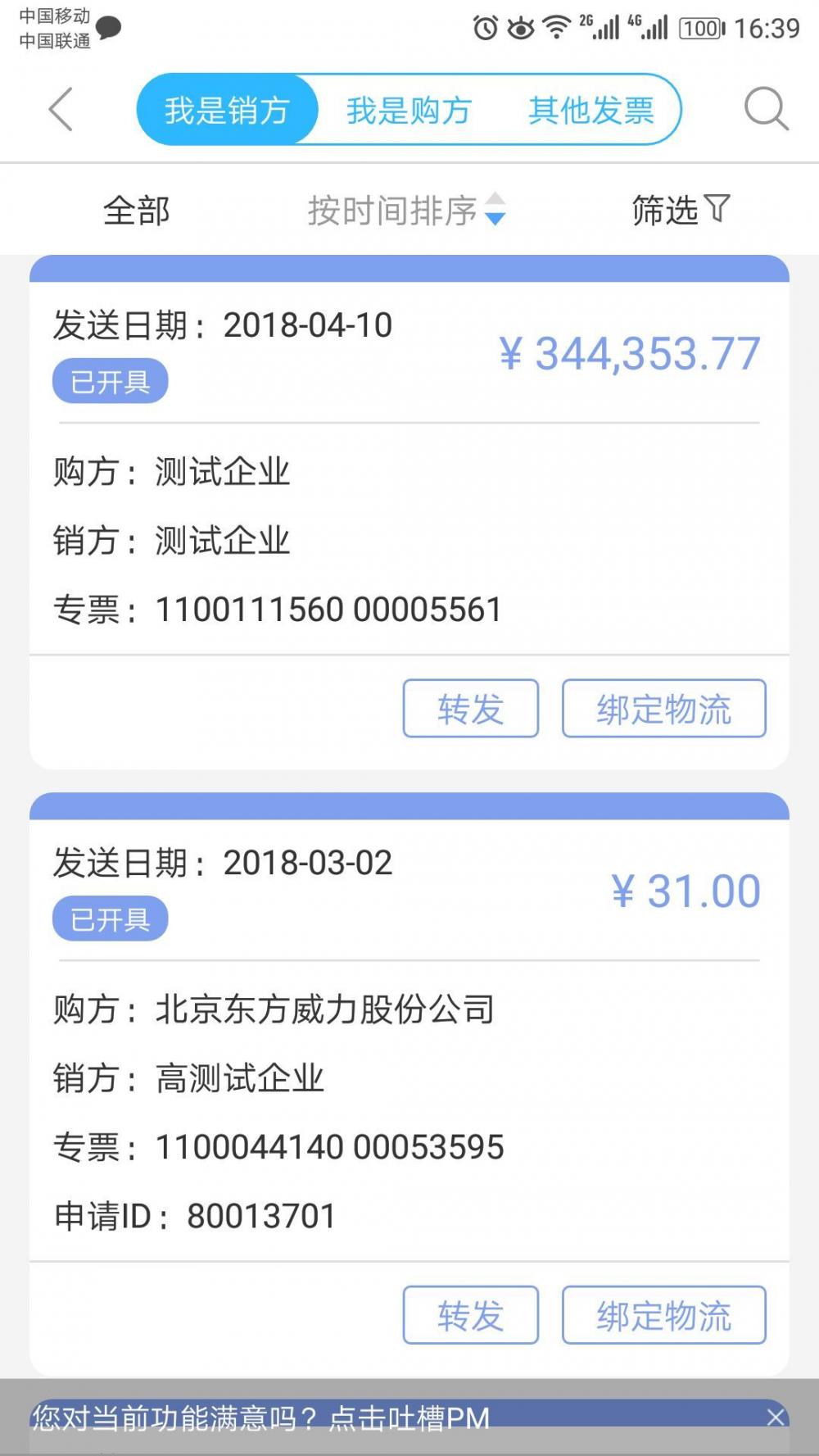Select the 我是销方 tab
The height and width of the screenshot is (1456, 819).
[x=227, y=110]
